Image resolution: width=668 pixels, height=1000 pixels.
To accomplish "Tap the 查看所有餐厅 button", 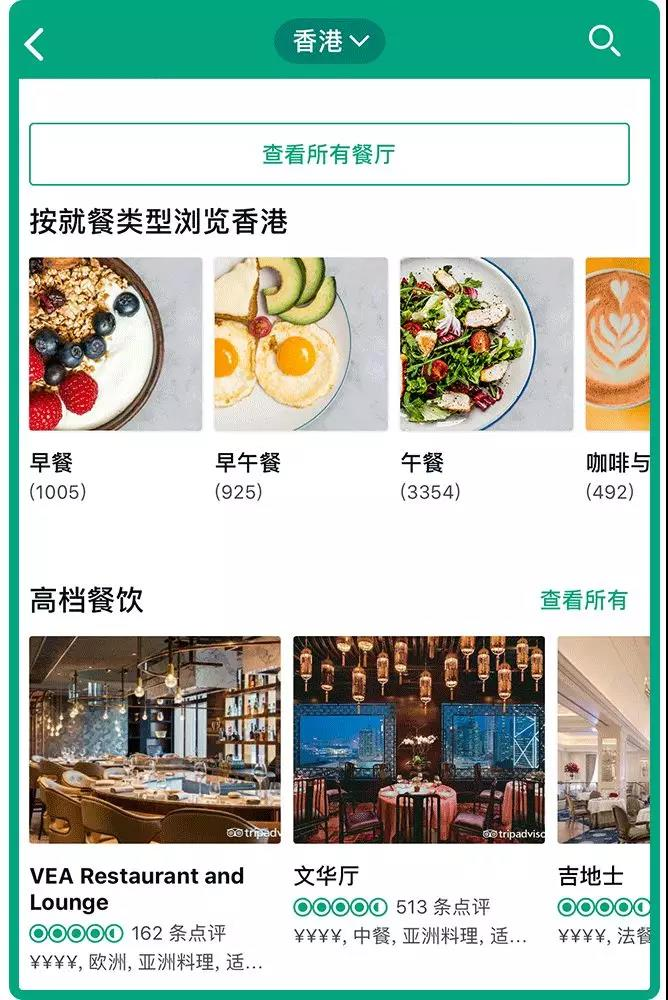I will pos(329,154).
